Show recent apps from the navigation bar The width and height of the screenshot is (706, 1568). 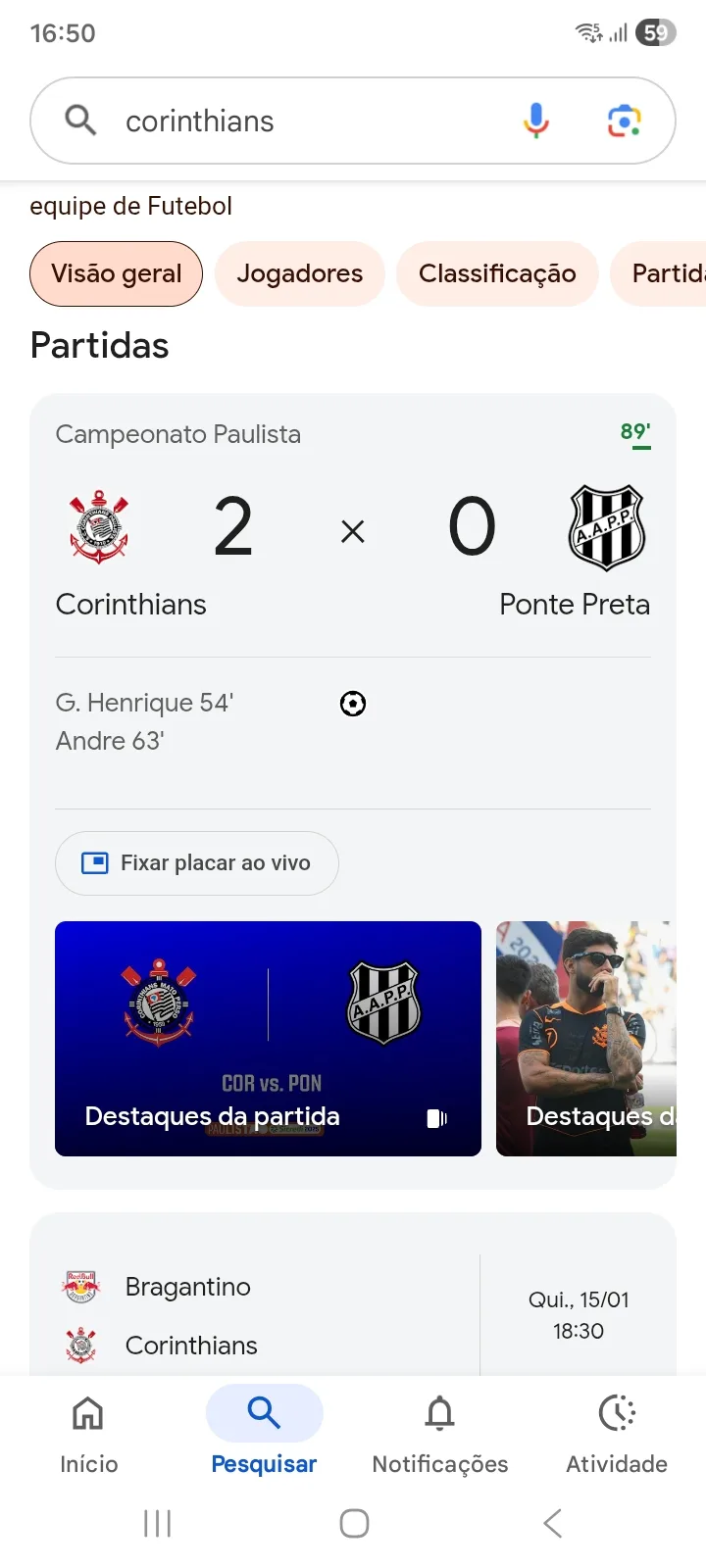[157, 1524]
